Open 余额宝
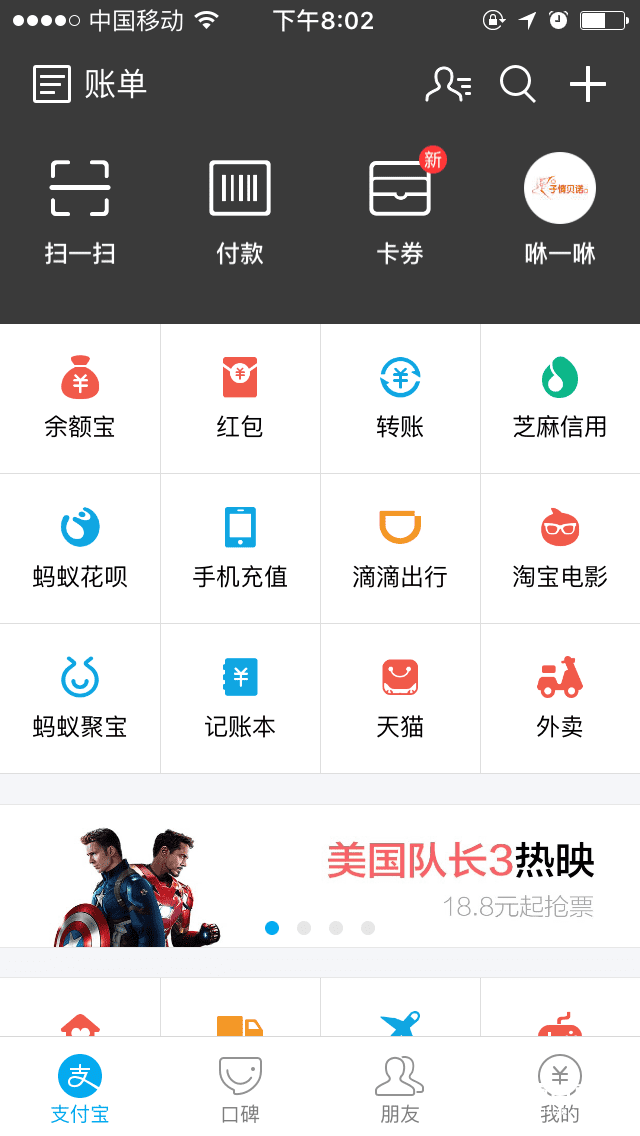Viewport: 640px width, 1136px height. 80,398
